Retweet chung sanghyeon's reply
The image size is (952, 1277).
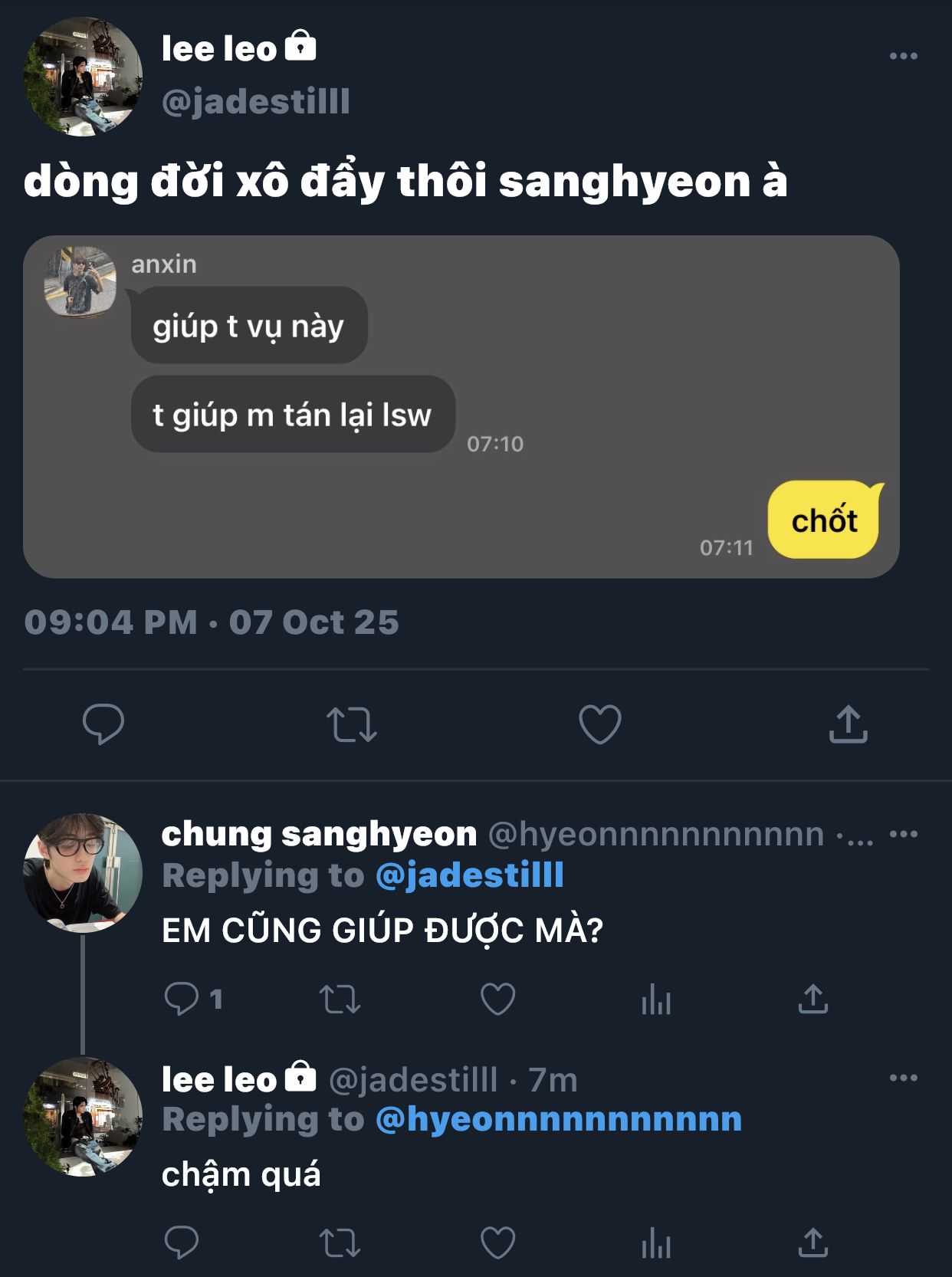coord(340,999)
